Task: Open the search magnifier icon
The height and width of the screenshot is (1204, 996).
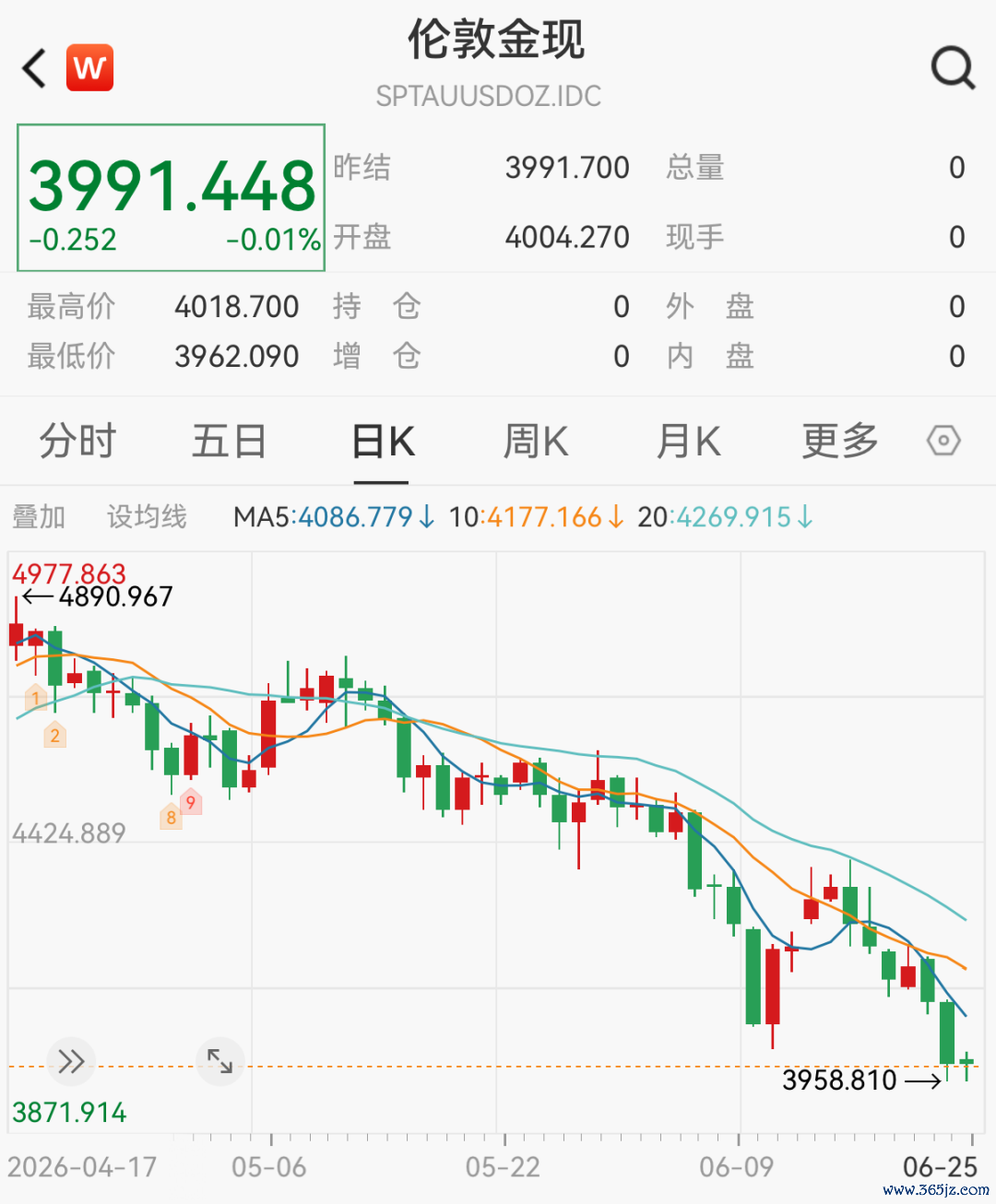Action: point(953,67)
